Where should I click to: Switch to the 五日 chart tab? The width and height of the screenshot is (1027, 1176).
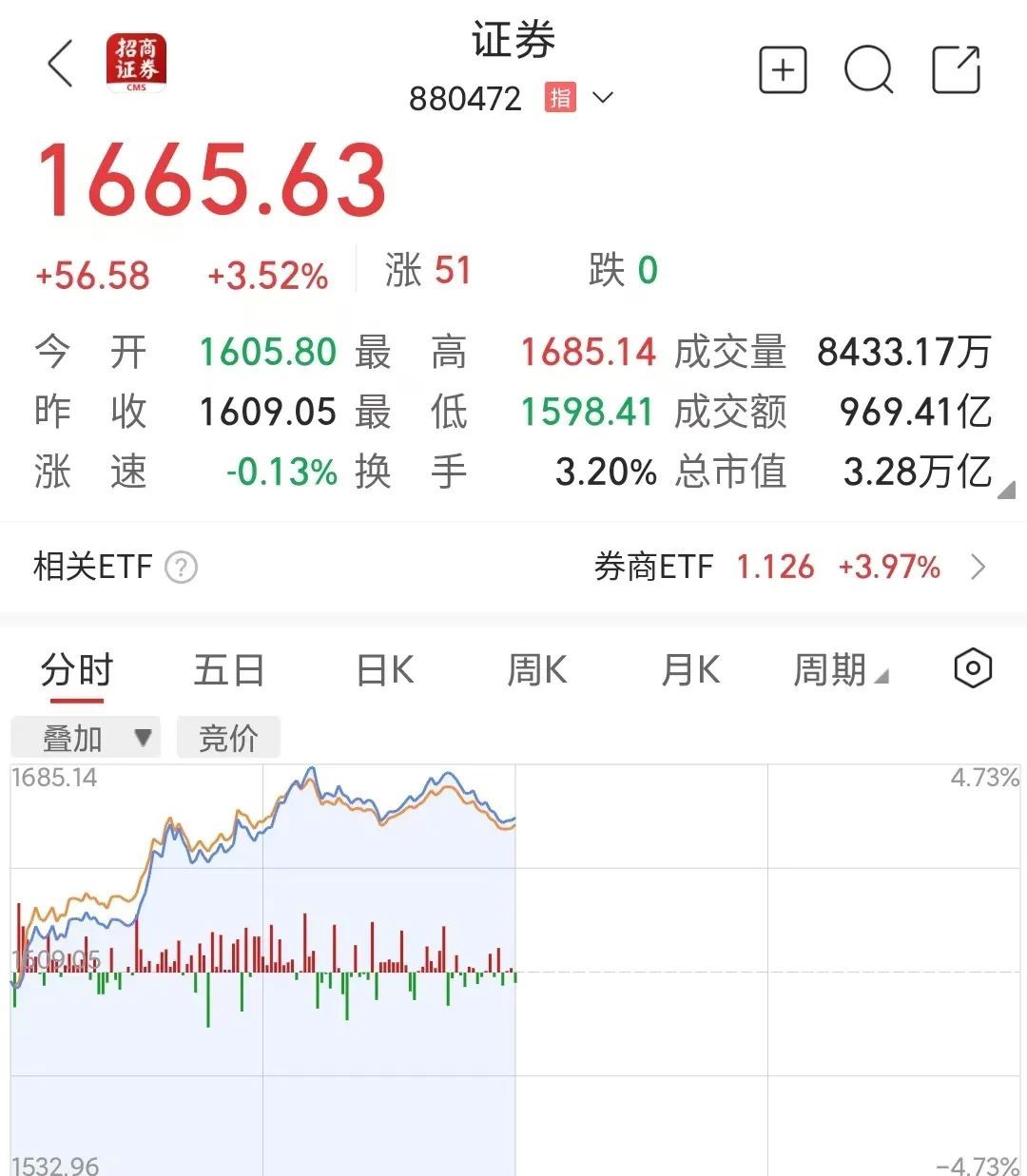pyautogui.click(x=228, y=671)
